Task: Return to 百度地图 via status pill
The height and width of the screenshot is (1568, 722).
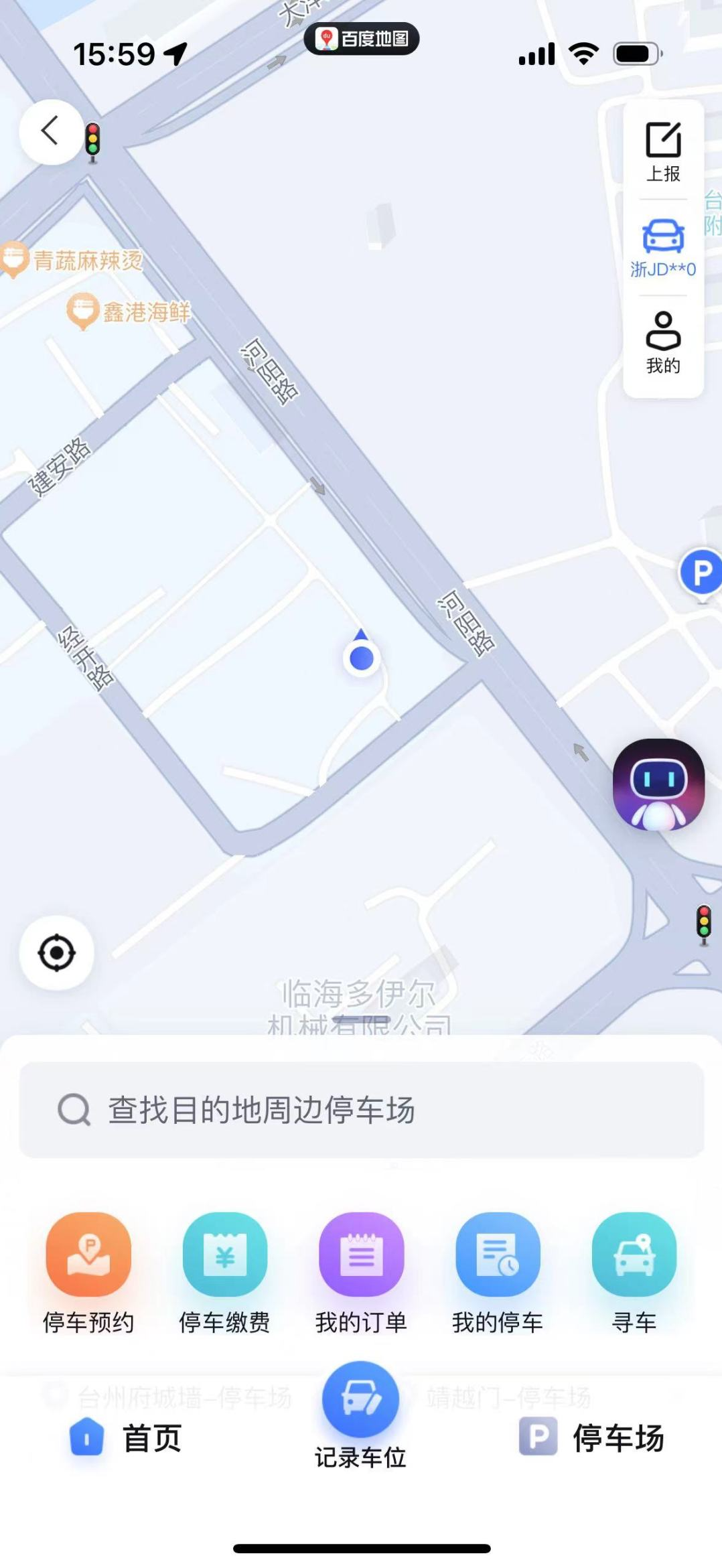Action: coord(362,39)
